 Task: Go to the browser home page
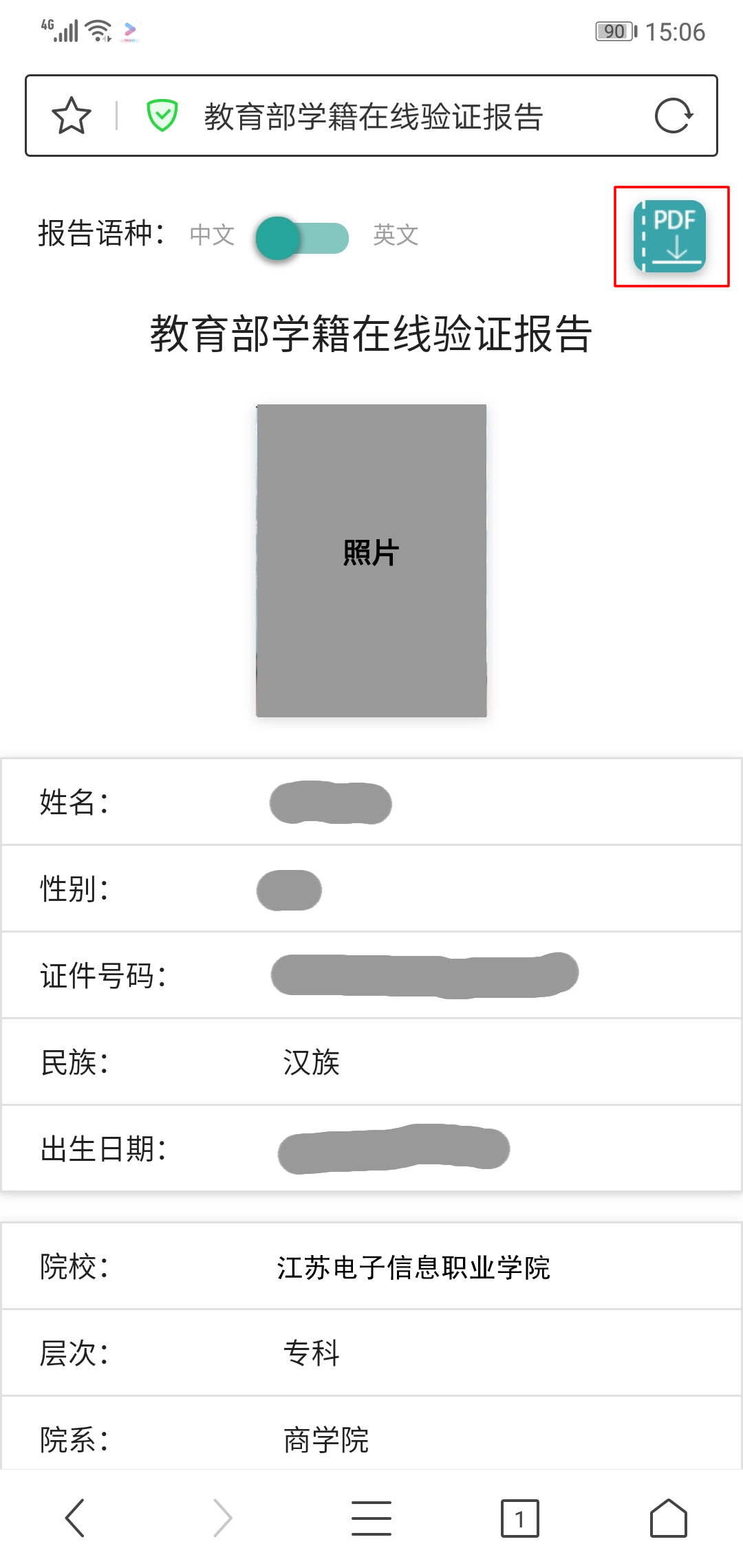(x=668, y=1518)
